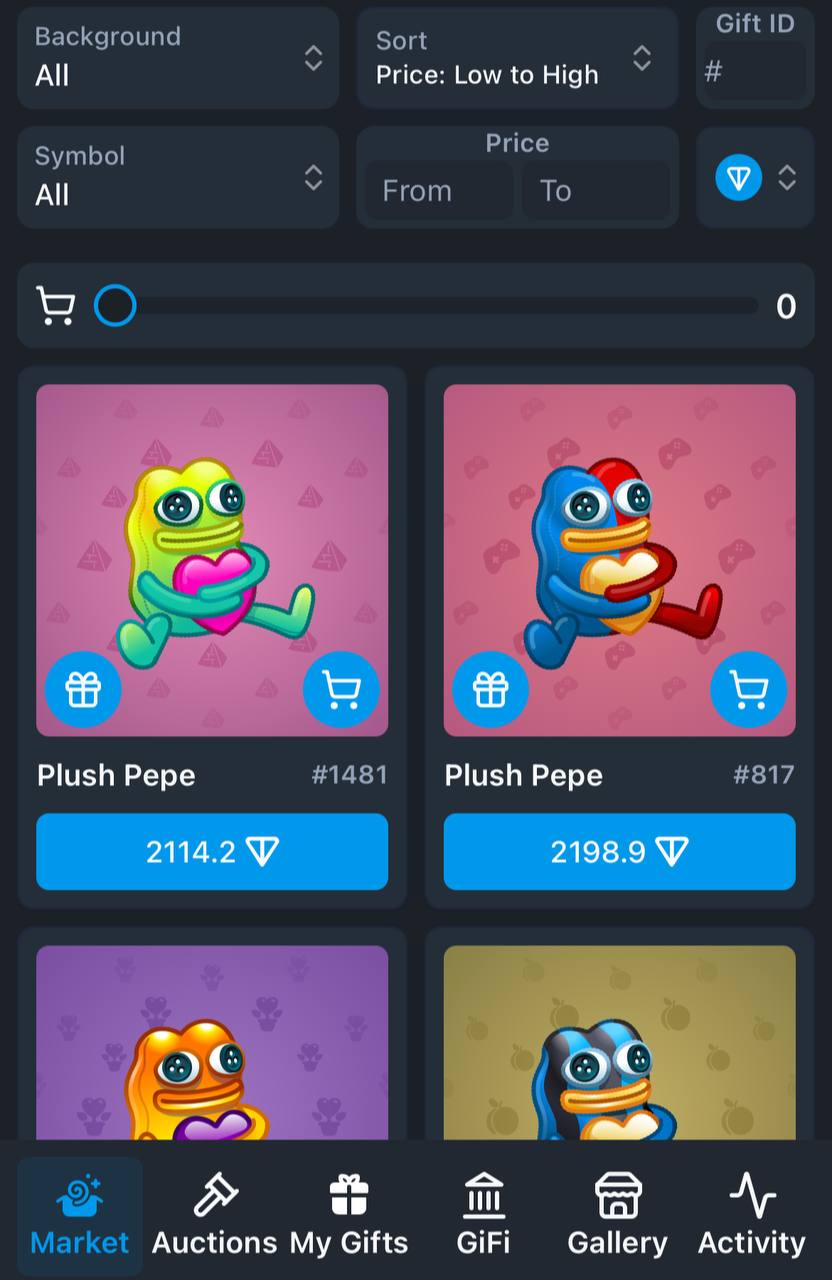Buy Plush Pepe #817 for 2198.9
The image size is (832, 1280).
619,852
